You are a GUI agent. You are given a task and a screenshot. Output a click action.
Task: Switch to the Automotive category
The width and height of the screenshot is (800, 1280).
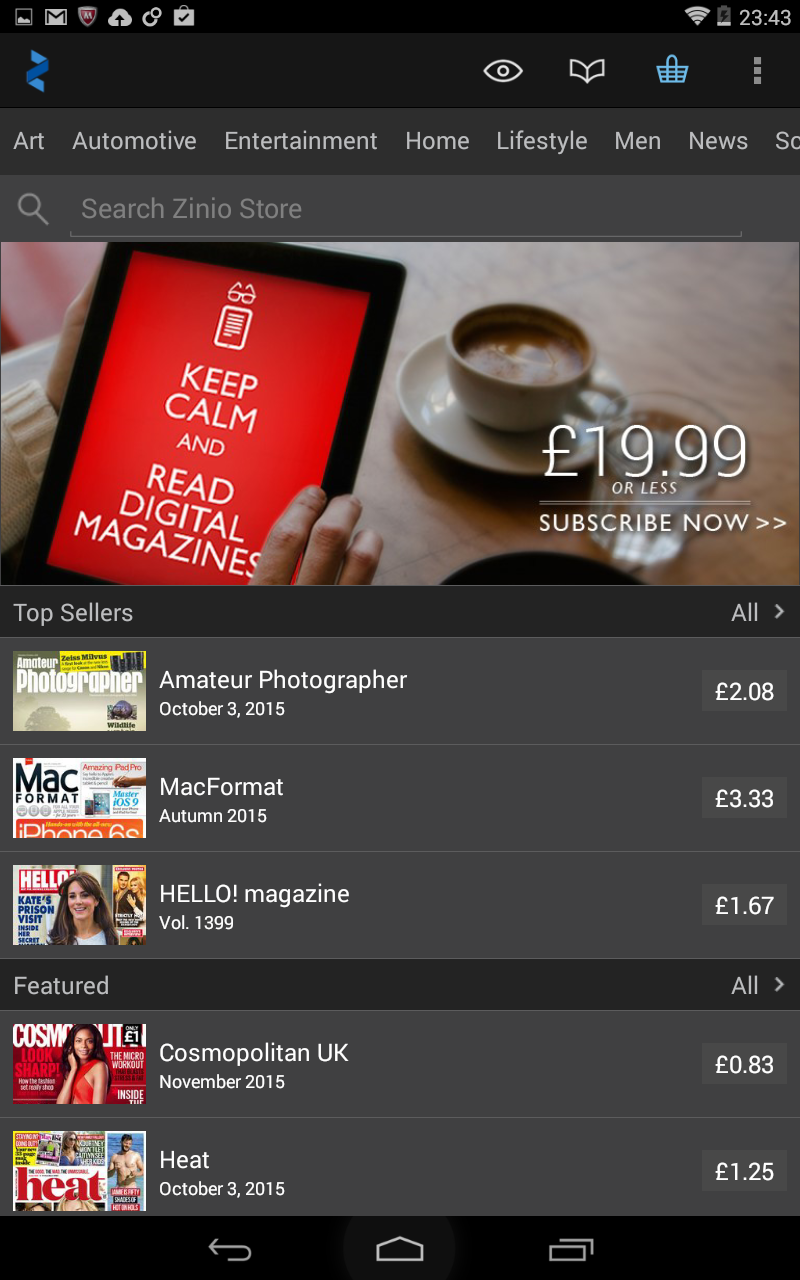click(x=134, y=141)
